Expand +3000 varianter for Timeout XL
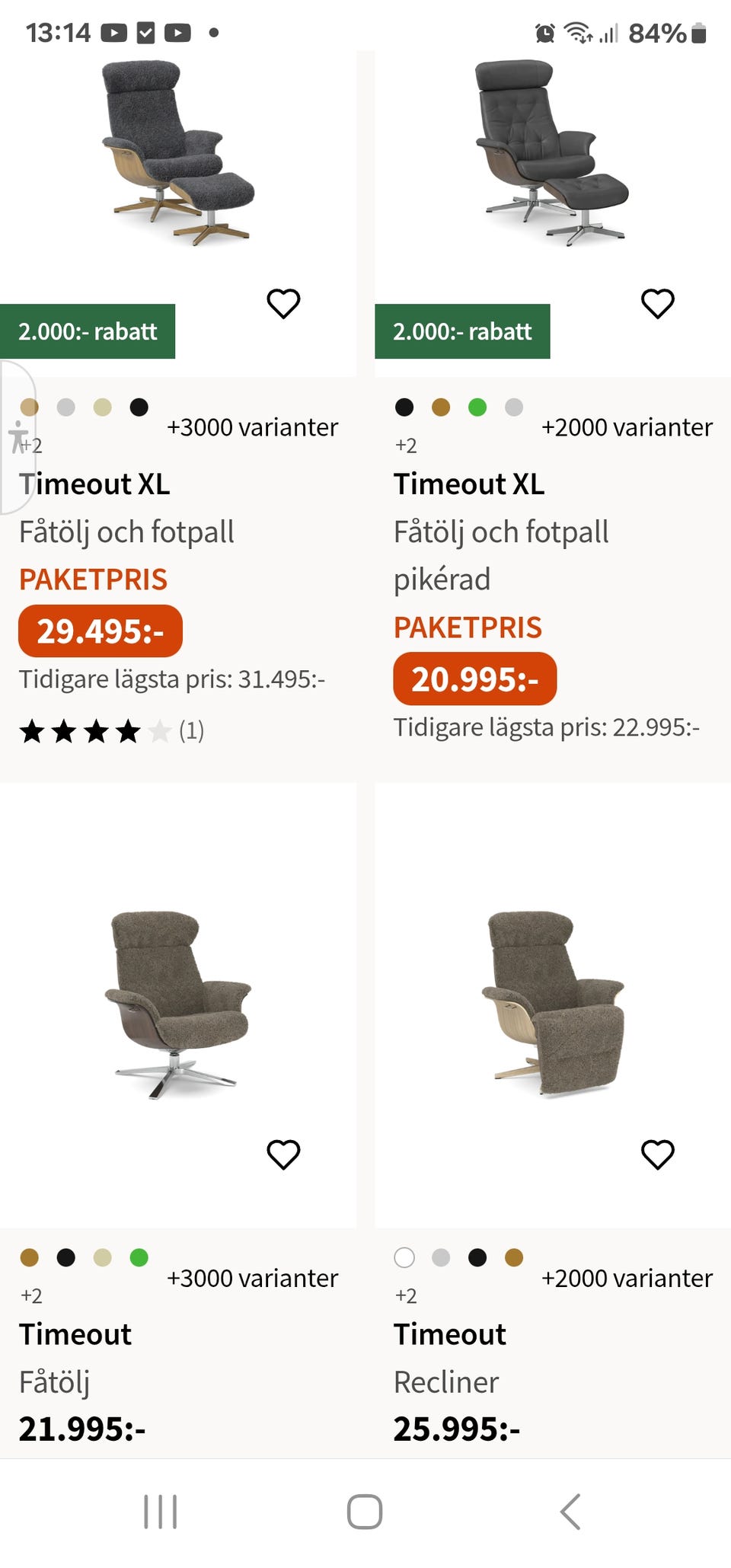The height and width of the screenshot is (1568, 731). pos(253,427)
